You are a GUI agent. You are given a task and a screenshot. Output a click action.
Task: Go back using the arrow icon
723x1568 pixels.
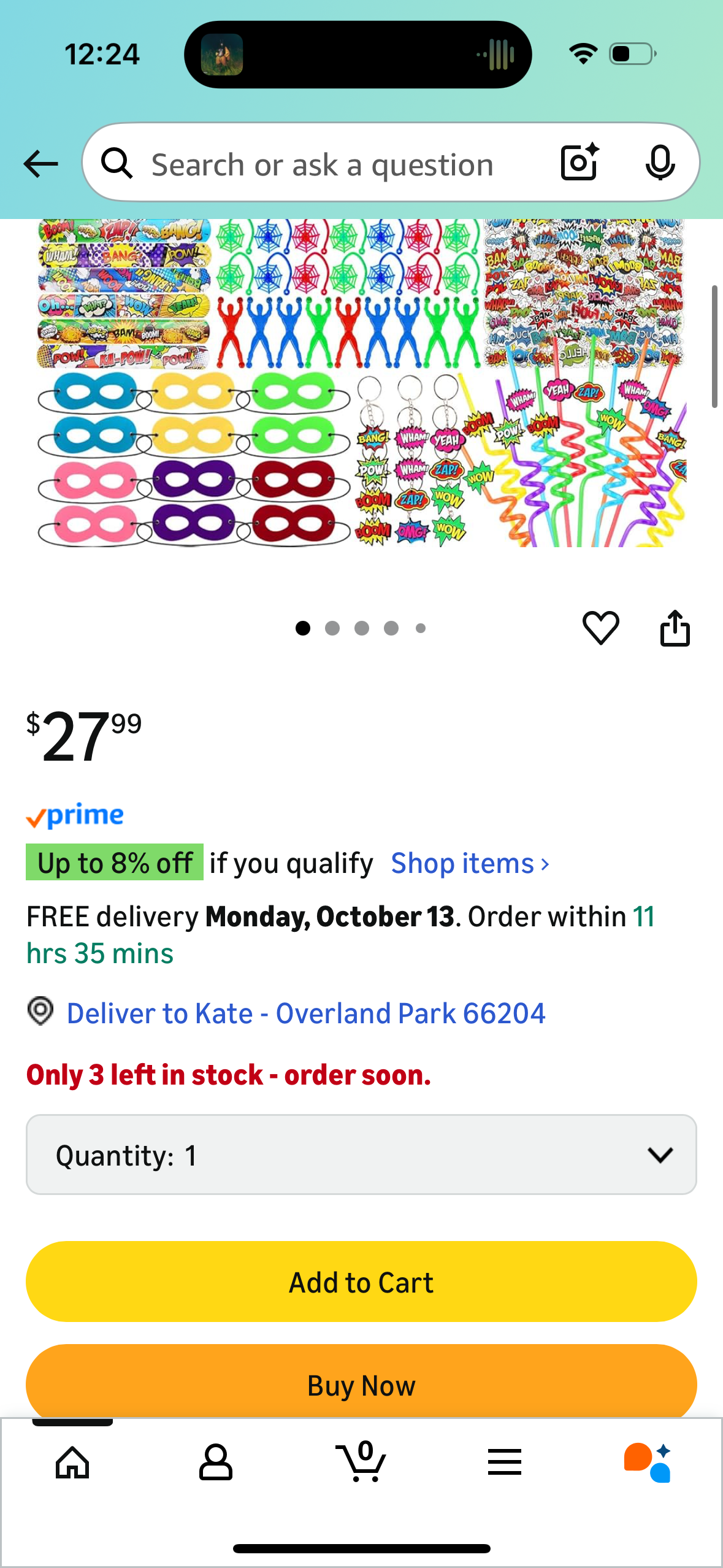coord(40,164)
